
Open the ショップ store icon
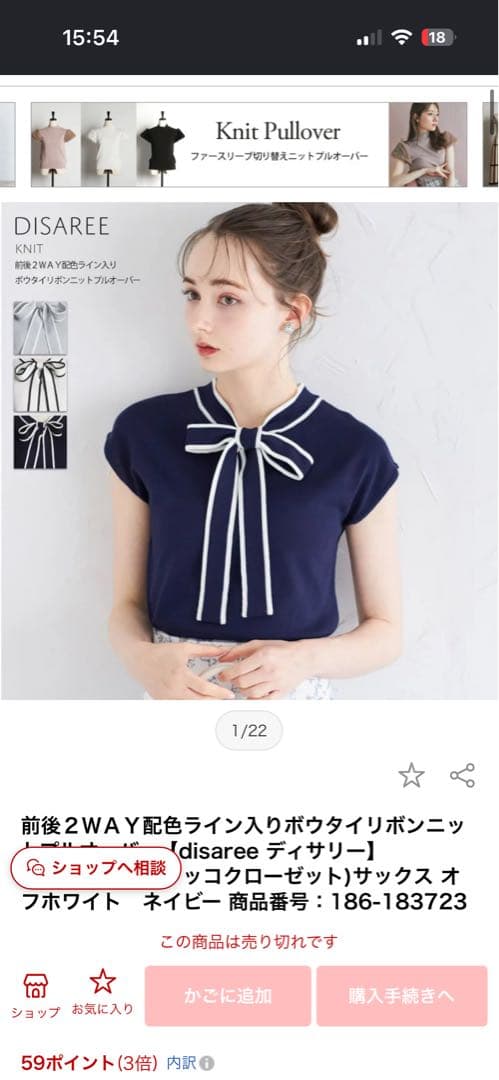[36, 995]
